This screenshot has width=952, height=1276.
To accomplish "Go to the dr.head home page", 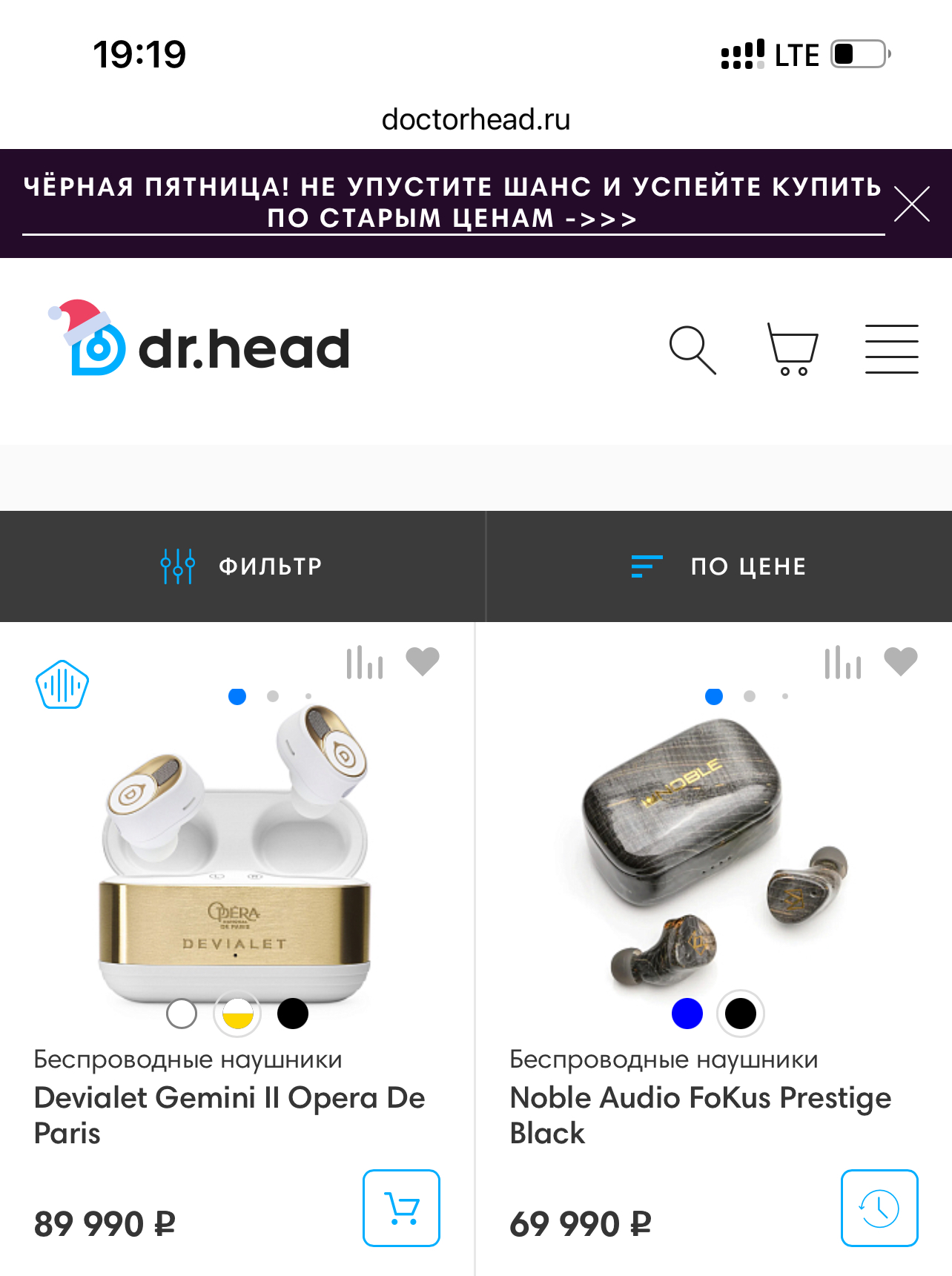I will 200,342.
